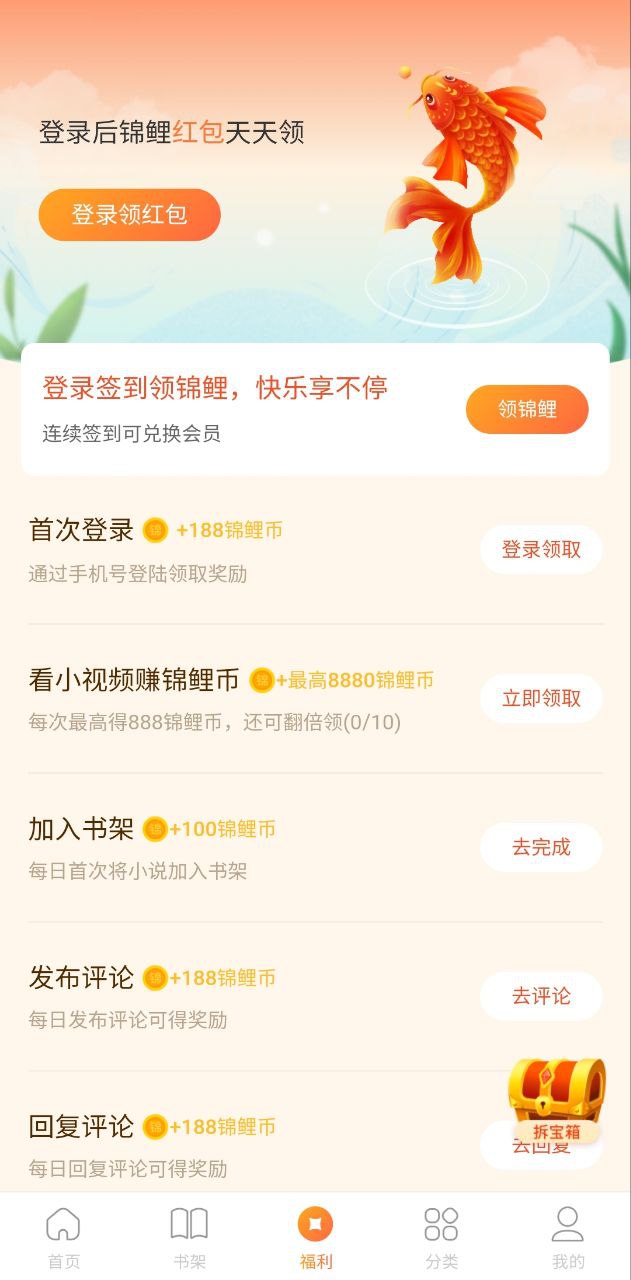Go to the 我的 tab
Viewport: 631px width, 1280px height.
coord(567,1236)
